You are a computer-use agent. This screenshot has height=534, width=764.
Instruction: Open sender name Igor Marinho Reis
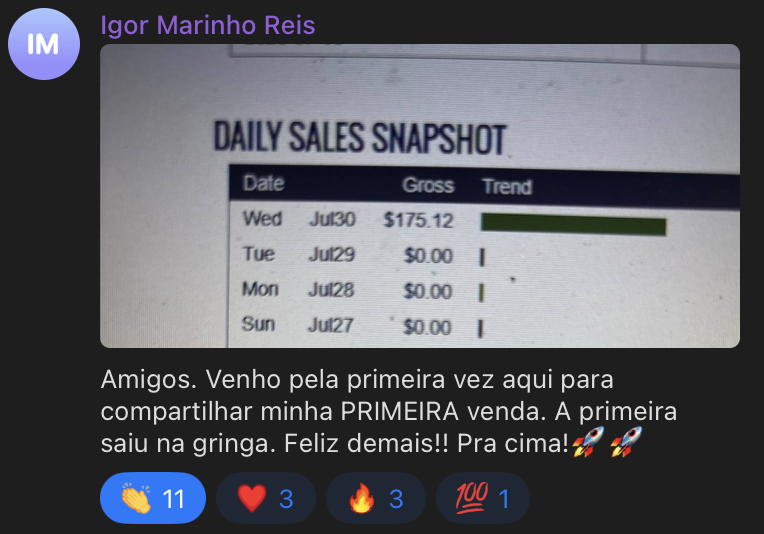tap(208, 25)
